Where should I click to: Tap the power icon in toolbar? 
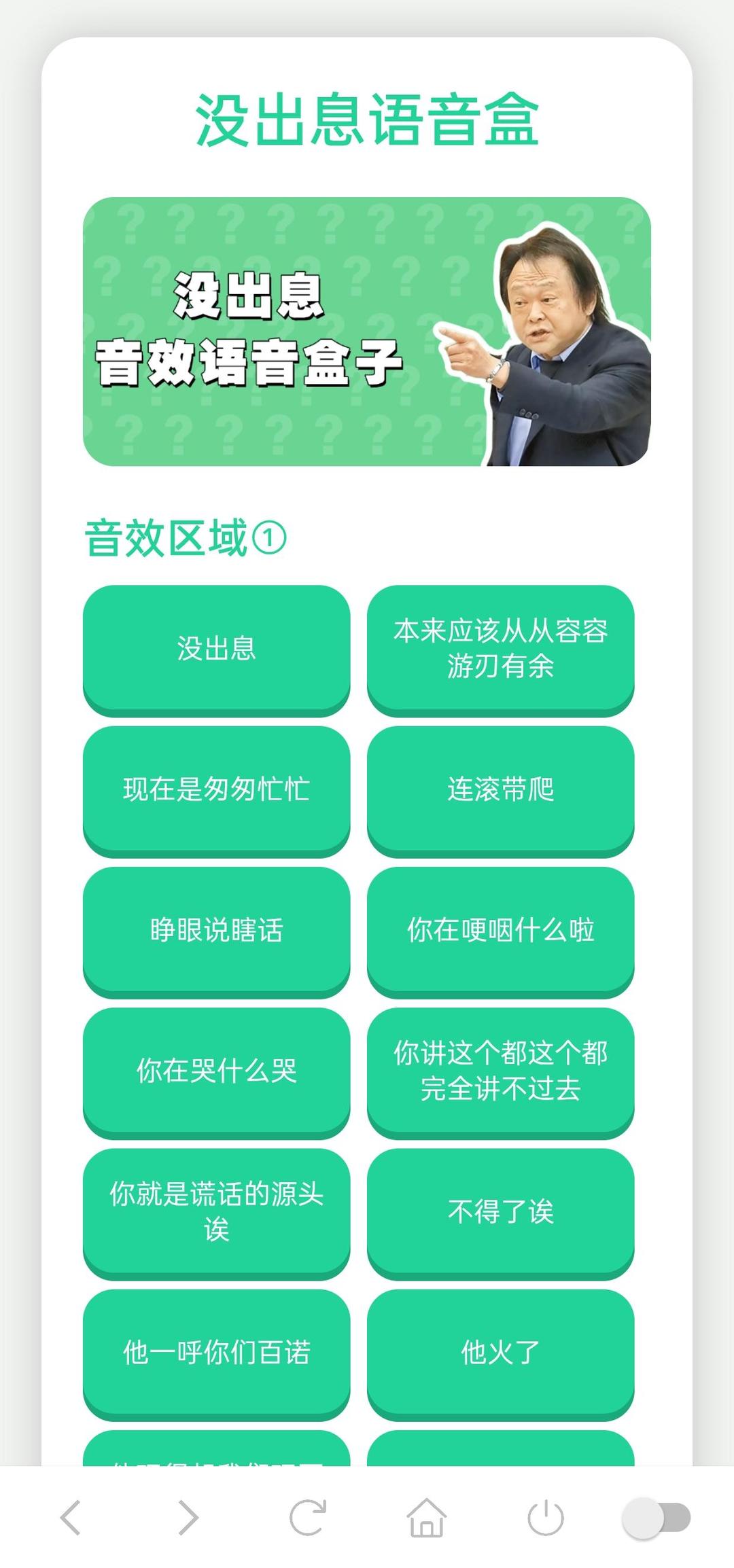[545, 1518]
